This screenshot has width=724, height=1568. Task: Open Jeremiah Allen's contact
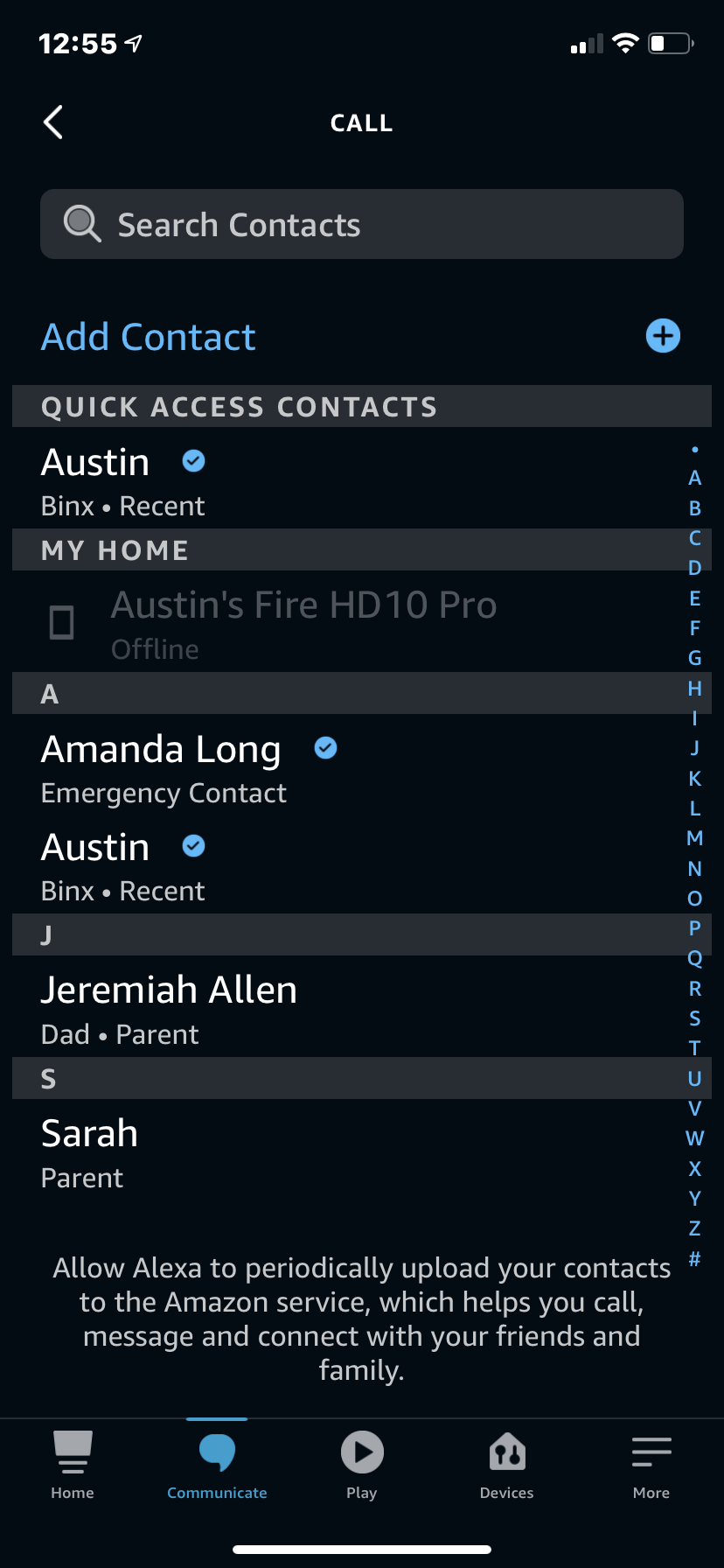coord(169,1009)
